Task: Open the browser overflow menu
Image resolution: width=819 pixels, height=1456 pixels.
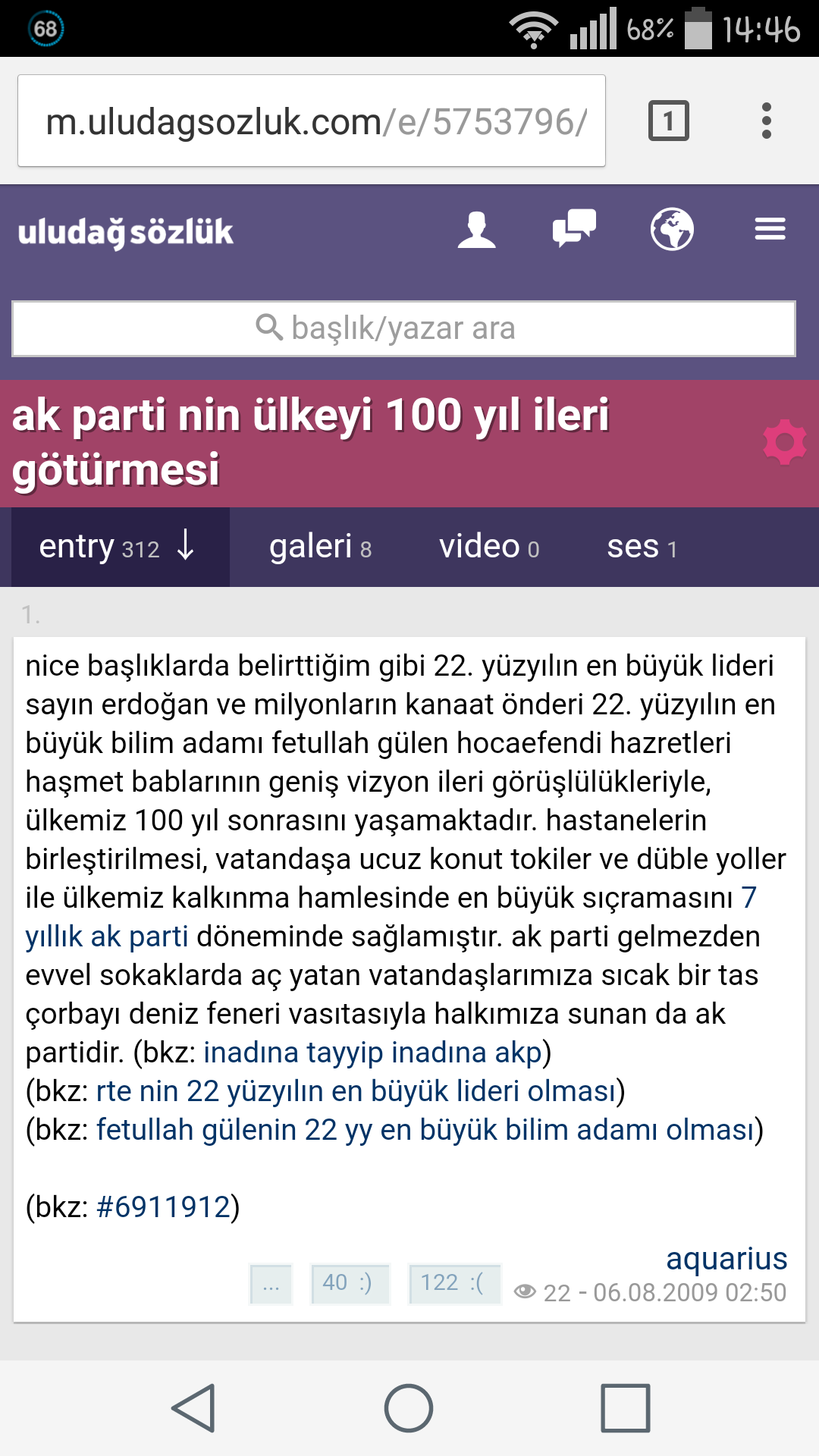Action: pos(766,121)
